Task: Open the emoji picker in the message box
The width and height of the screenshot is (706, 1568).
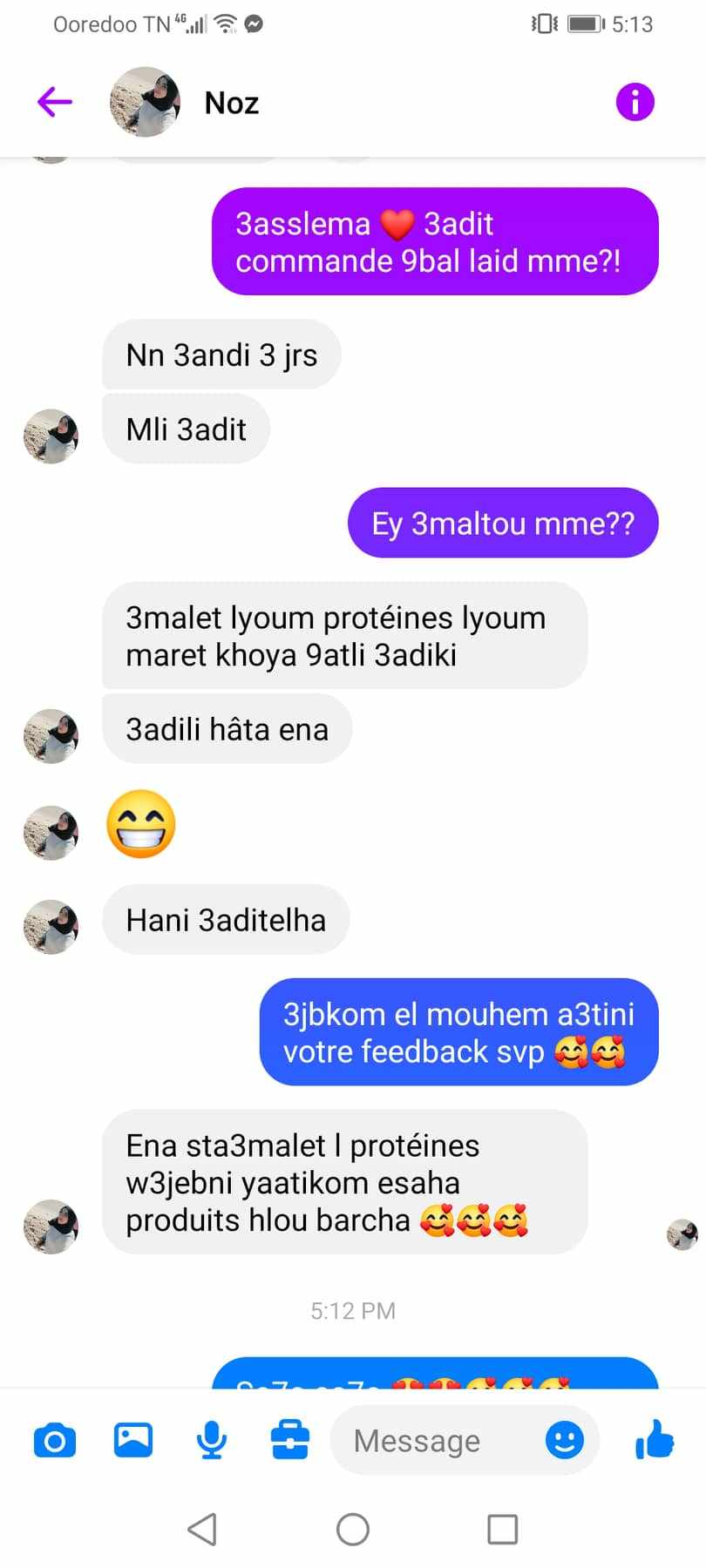Action: click(565, 1440)
